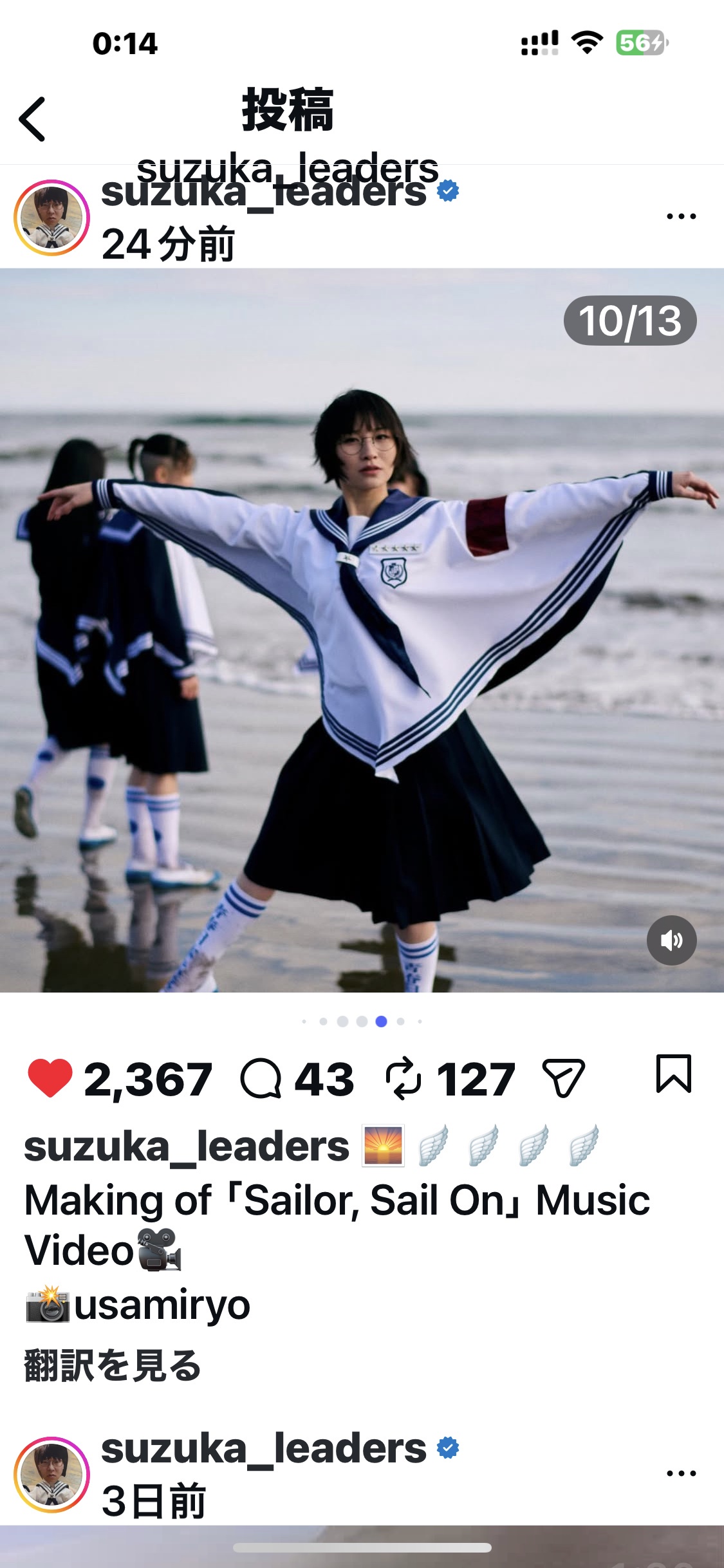This screenshot has width=724, height=1568.
Task: Open suzuka_leaders profile from the 3日前 post
Action: [264, 1449]
